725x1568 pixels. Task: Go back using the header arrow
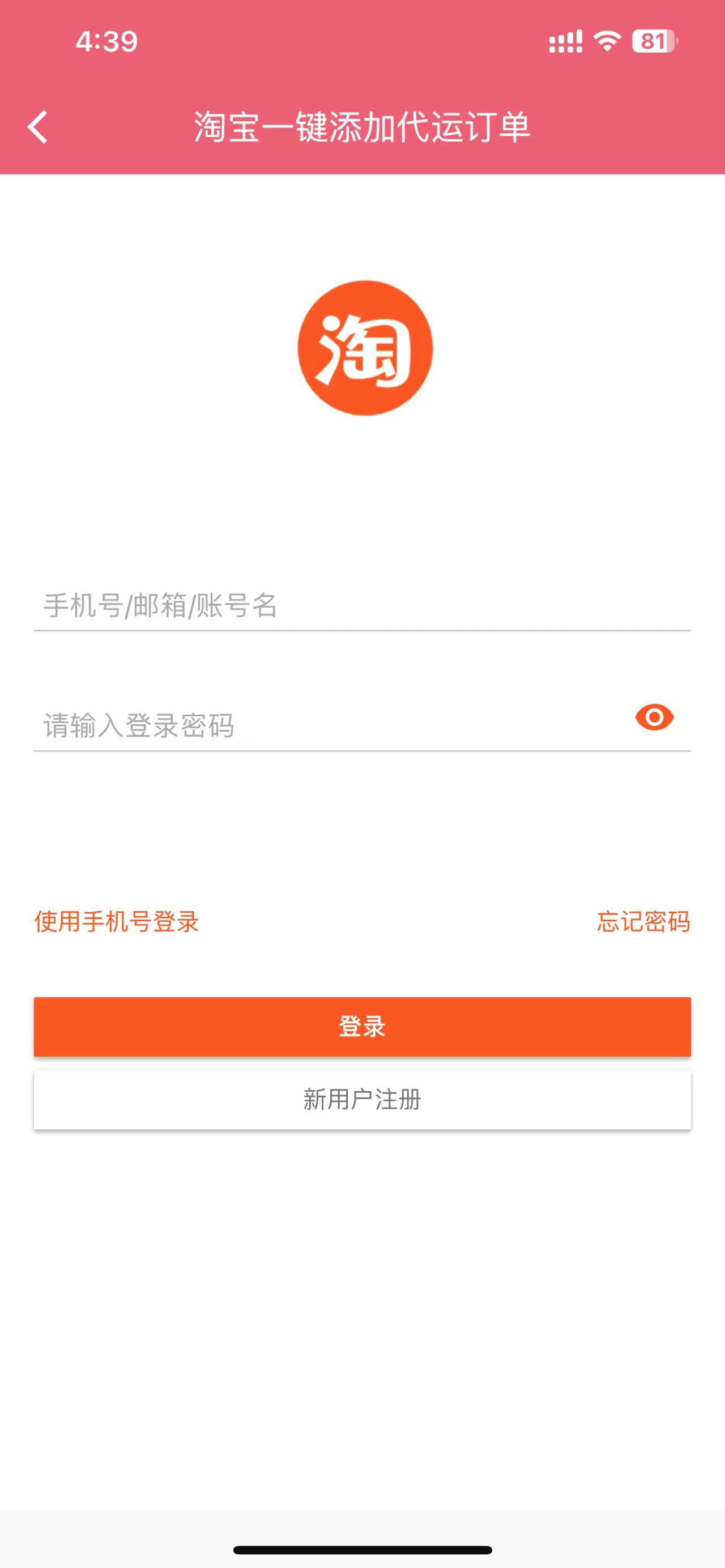tap(38, 127)
